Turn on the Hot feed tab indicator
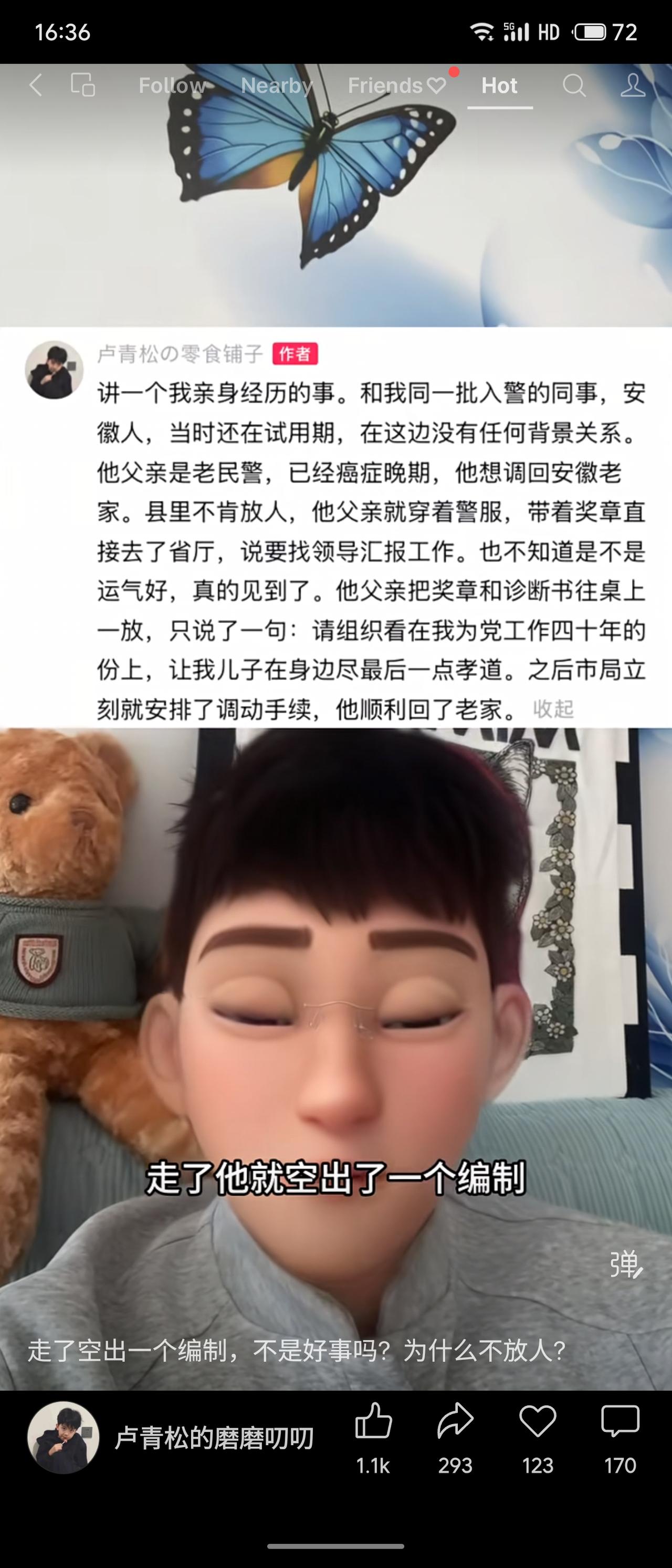 (499, 85)
